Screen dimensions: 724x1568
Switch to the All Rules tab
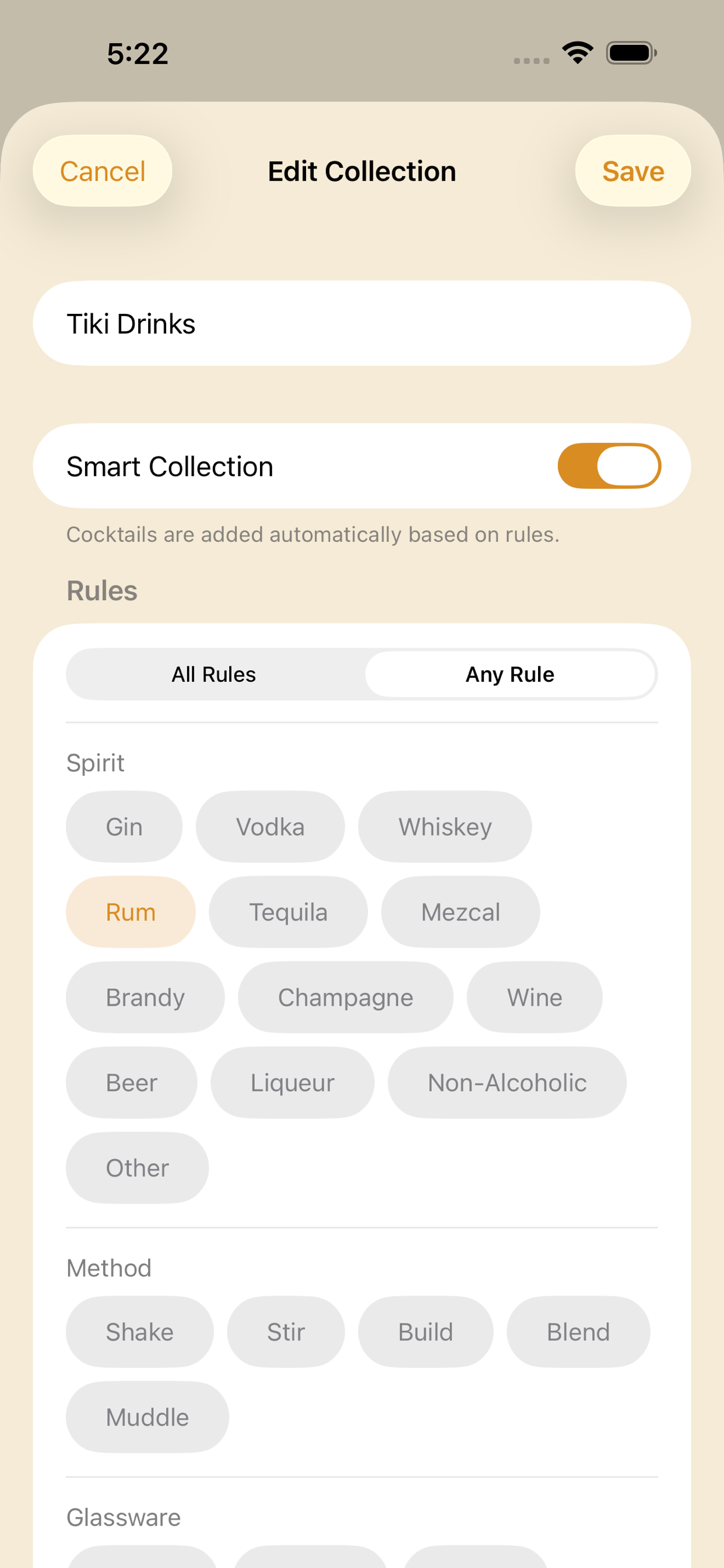[x=213, y=674]
